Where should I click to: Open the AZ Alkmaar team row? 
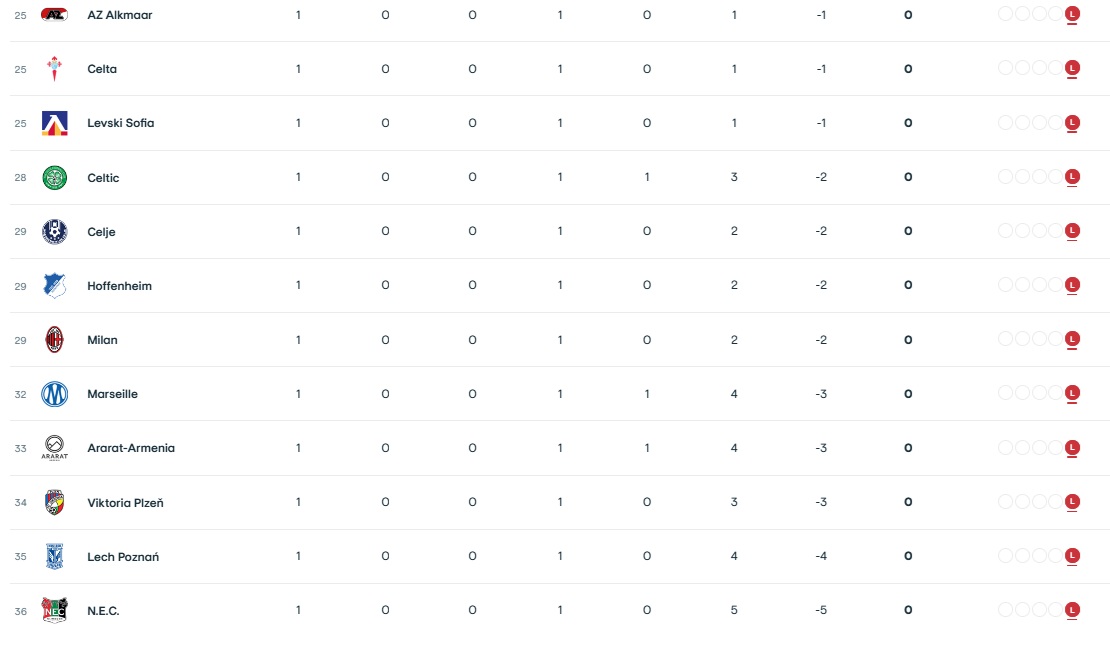pyautogui.click(x=559, y=15)
